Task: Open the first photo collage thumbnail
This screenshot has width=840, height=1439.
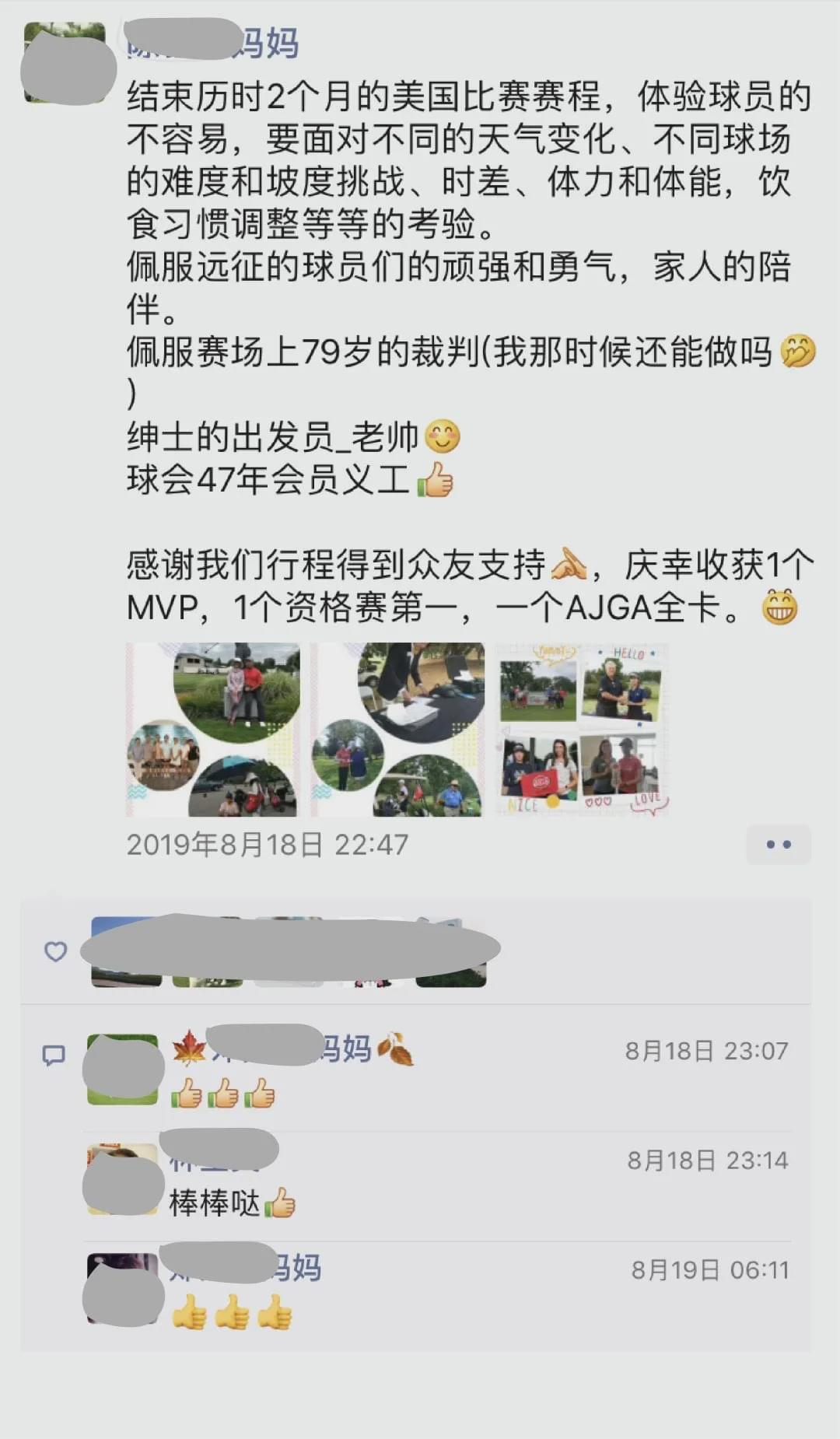Action: tap(212, 730)
